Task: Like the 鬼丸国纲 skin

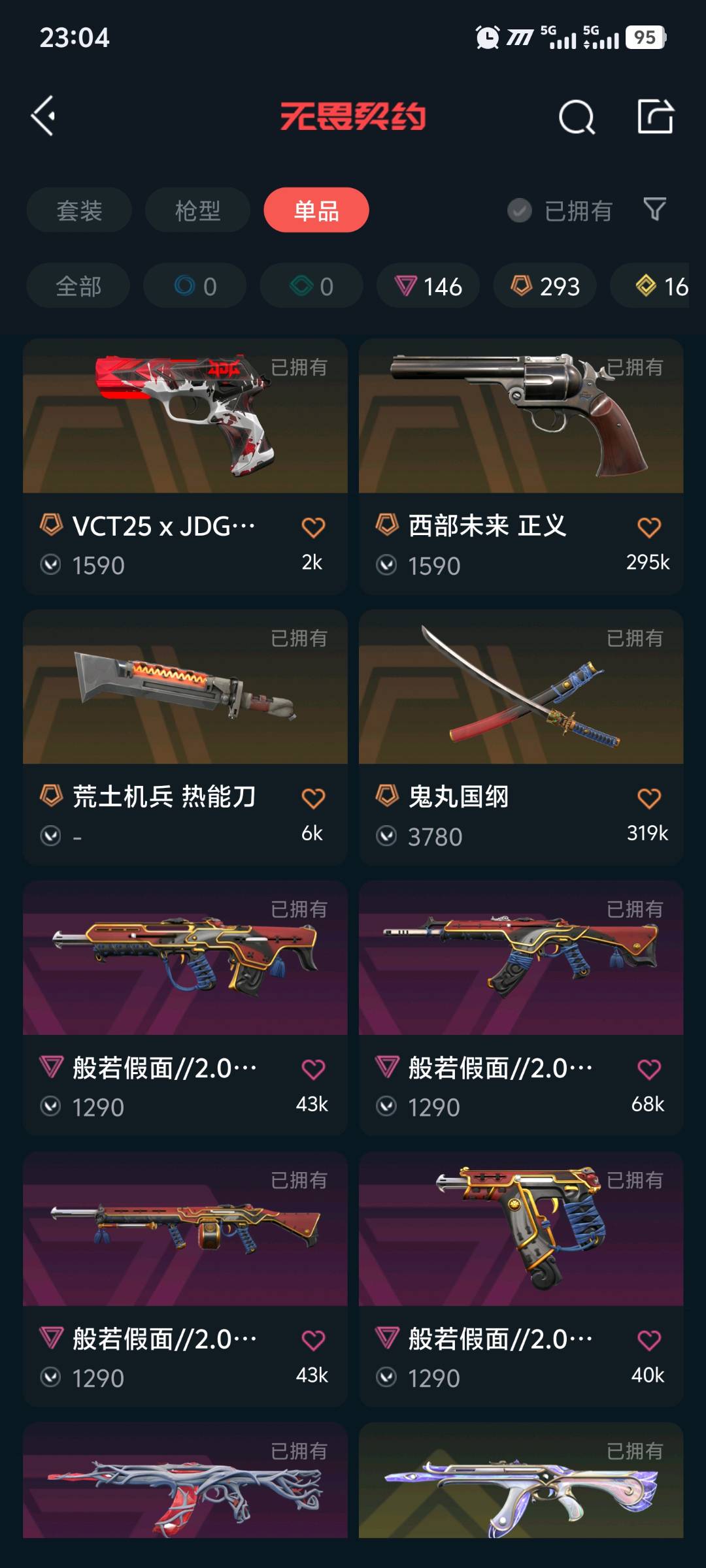Action: 648,798
